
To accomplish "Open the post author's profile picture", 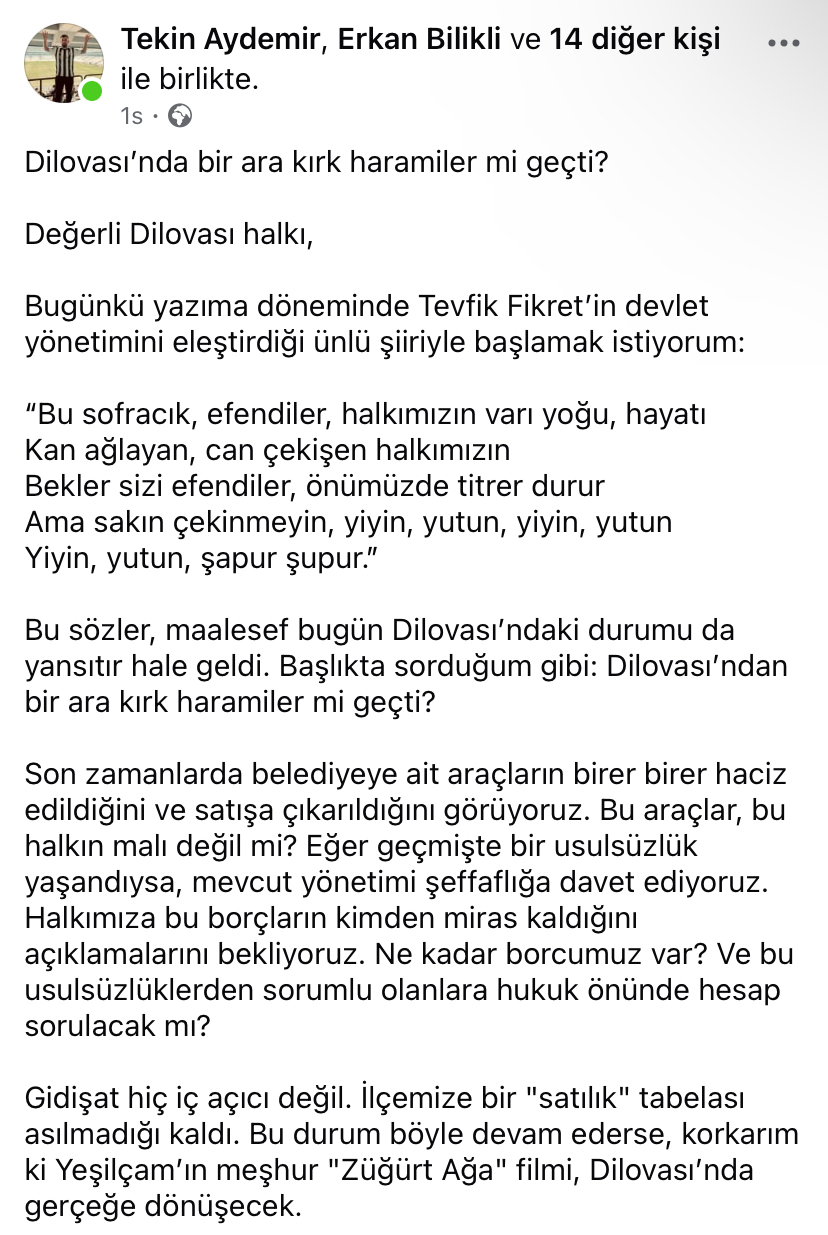I will click(63, 63).
